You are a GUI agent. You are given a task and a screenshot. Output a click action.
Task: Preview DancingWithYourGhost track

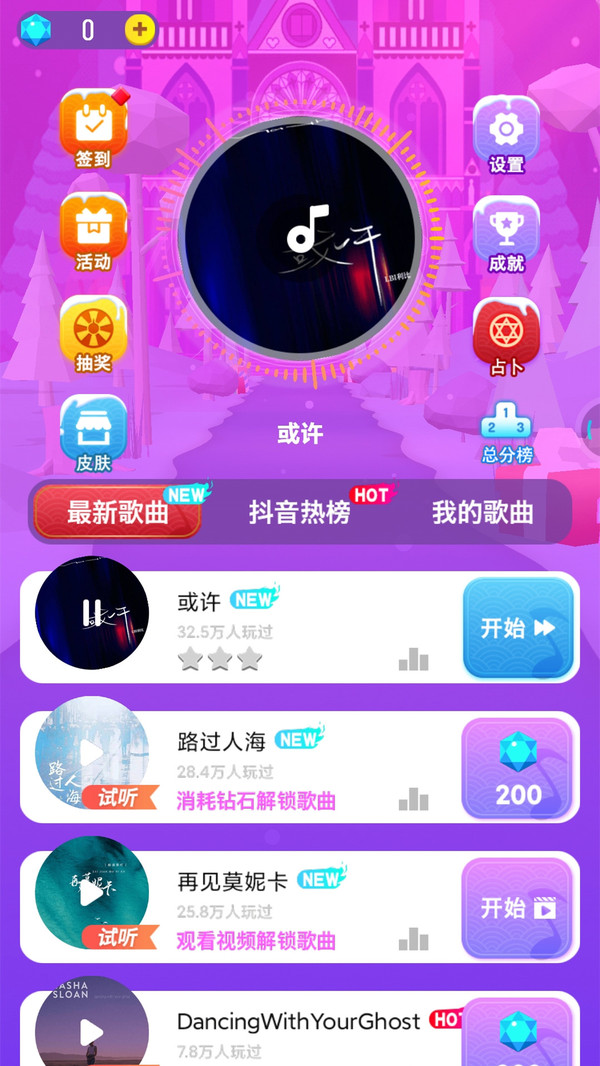tap(92, 1030)
